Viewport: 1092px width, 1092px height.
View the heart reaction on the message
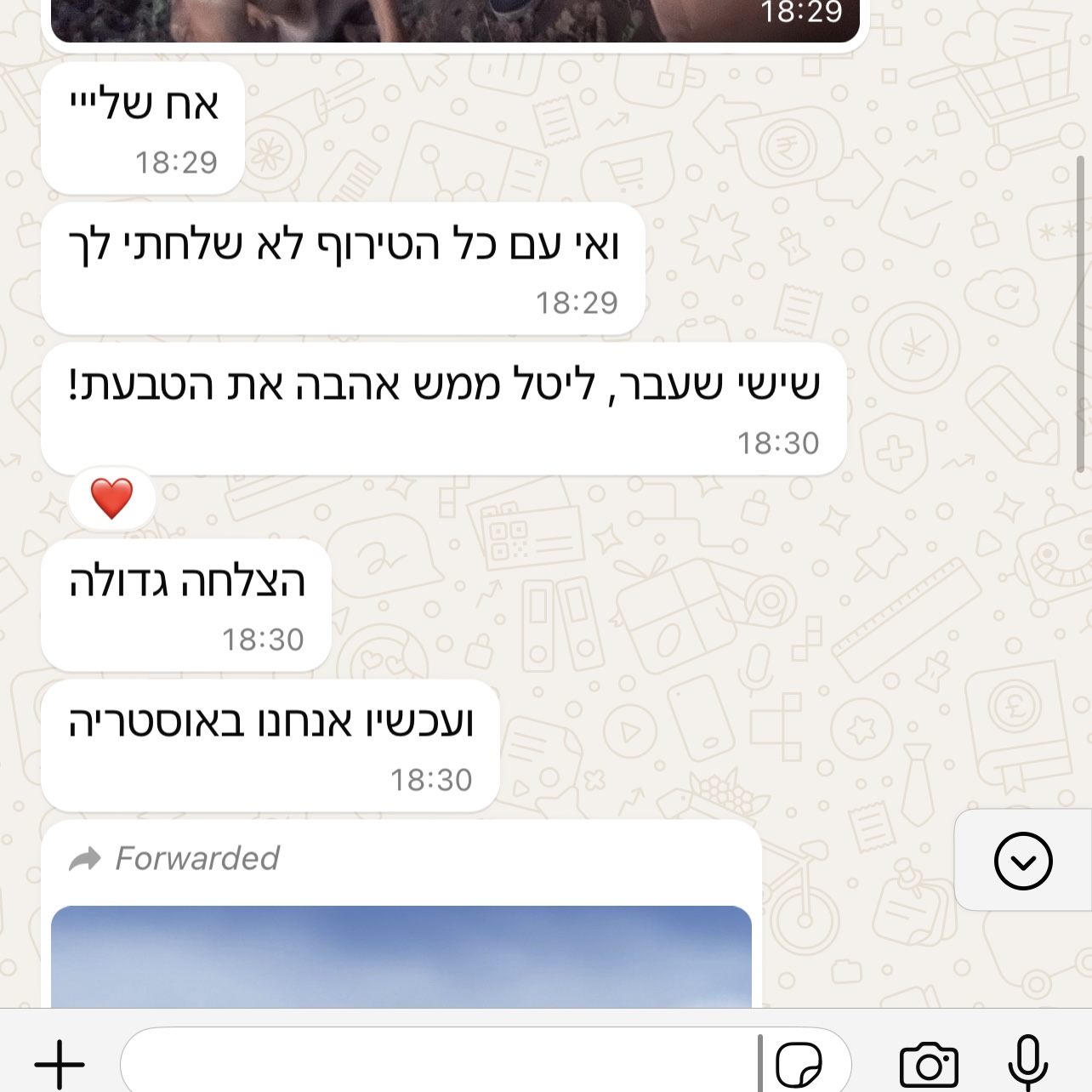(112, 498)
